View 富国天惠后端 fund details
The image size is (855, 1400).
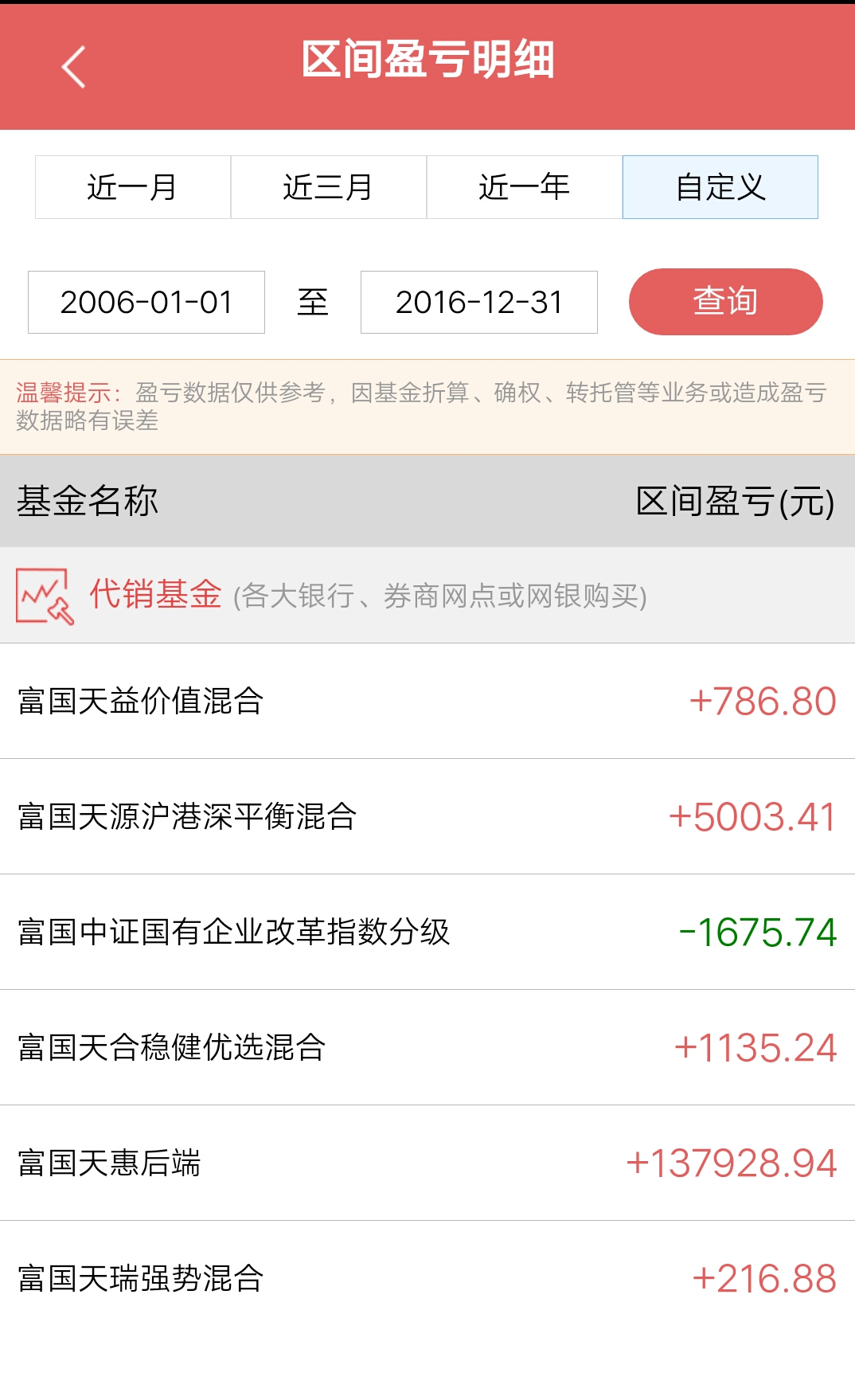pos(427,1163)
